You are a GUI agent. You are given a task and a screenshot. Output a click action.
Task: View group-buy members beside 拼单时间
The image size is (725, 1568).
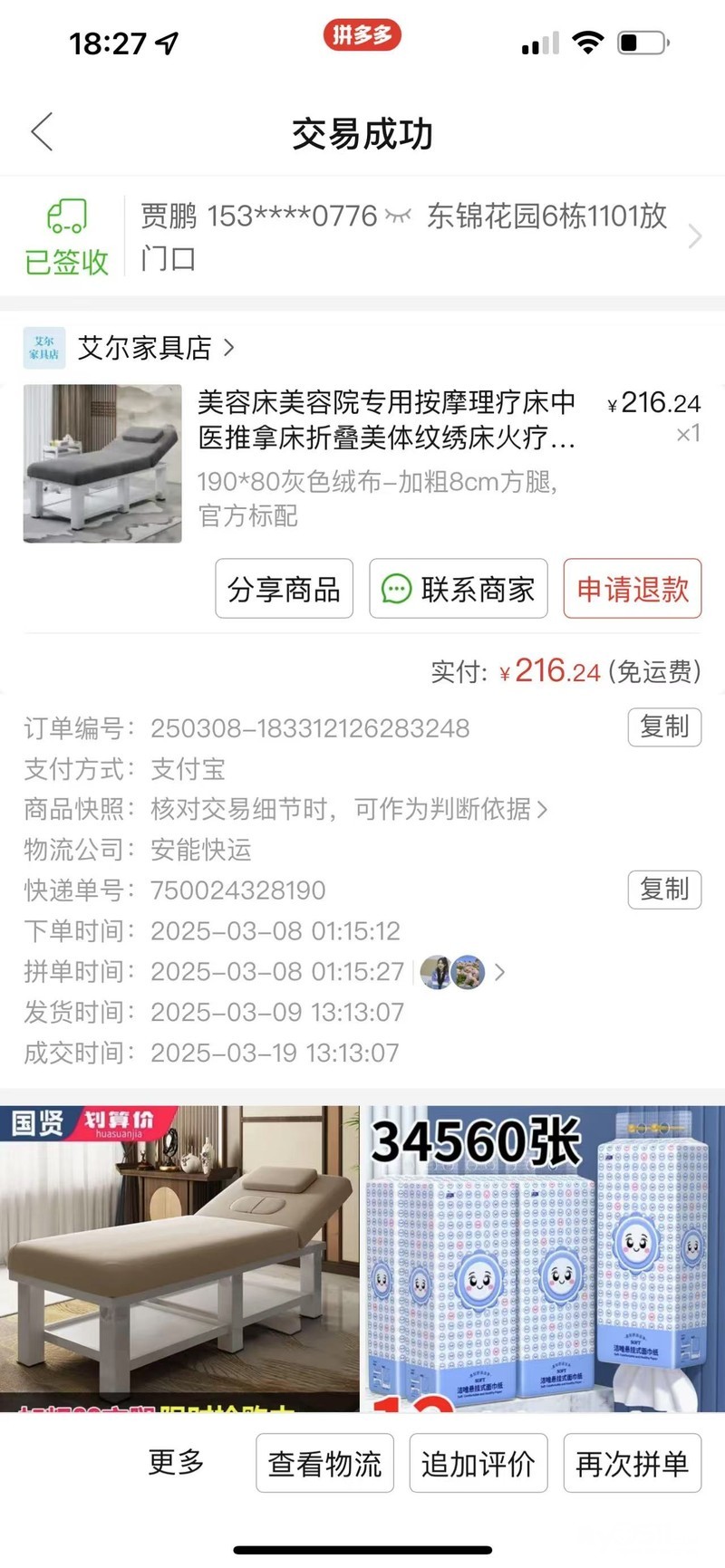(x=462, y=972)
